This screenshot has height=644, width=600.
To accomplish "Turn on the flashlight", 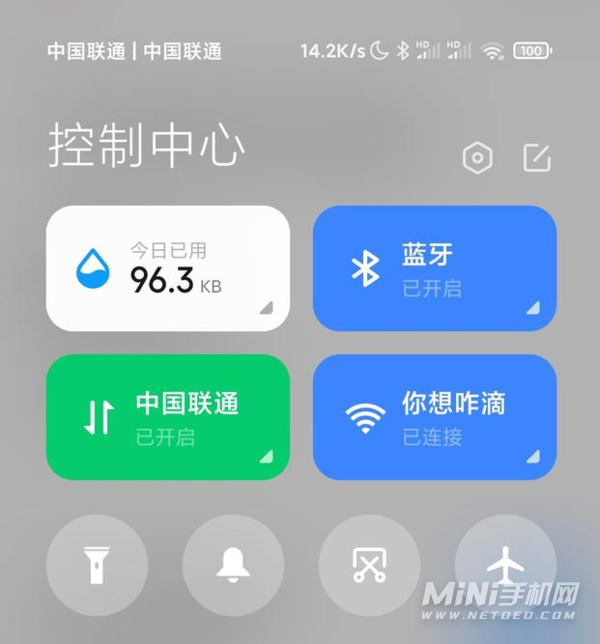I will pos(97,565).
